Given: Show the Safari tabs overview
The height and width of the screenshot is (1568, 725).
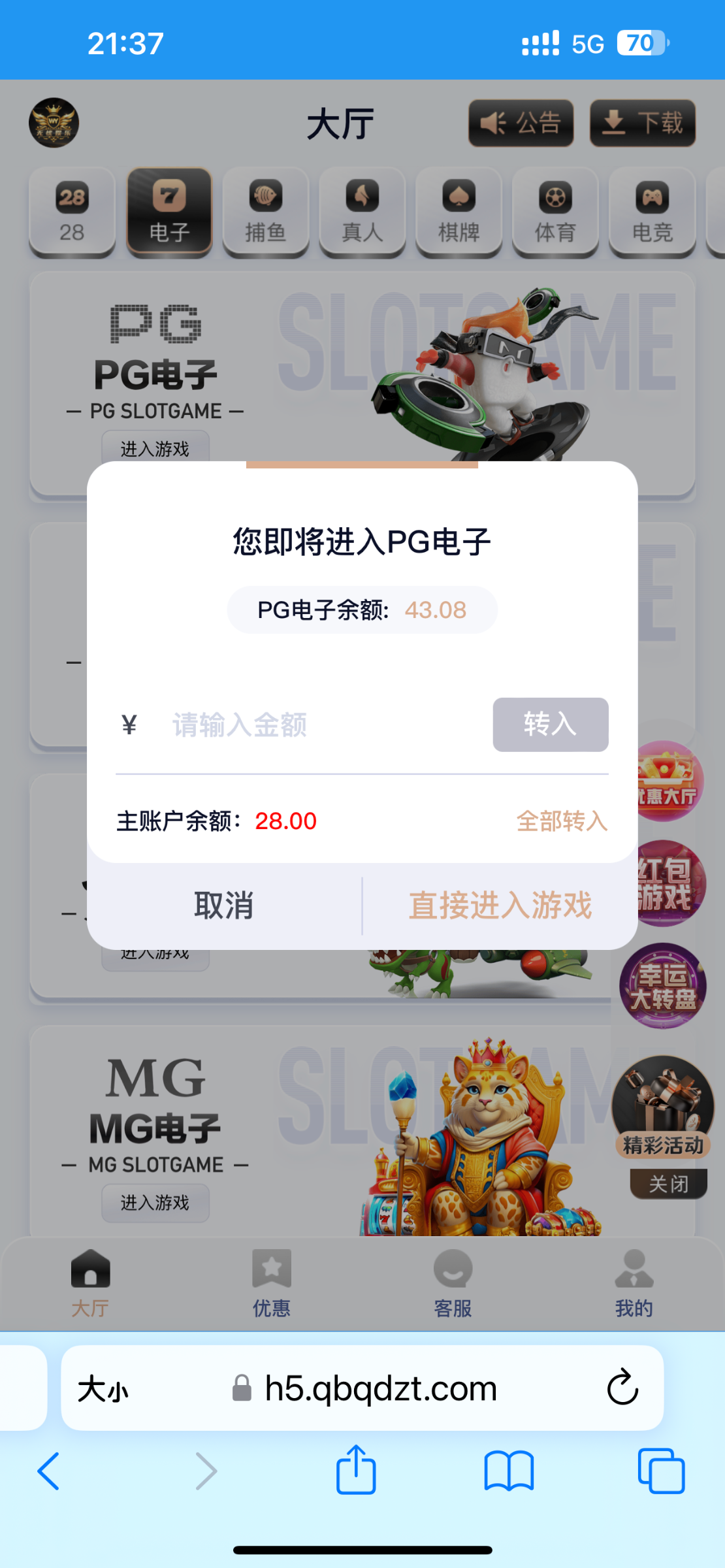Looking at the screenshot, I should (x=661, y=1471).
